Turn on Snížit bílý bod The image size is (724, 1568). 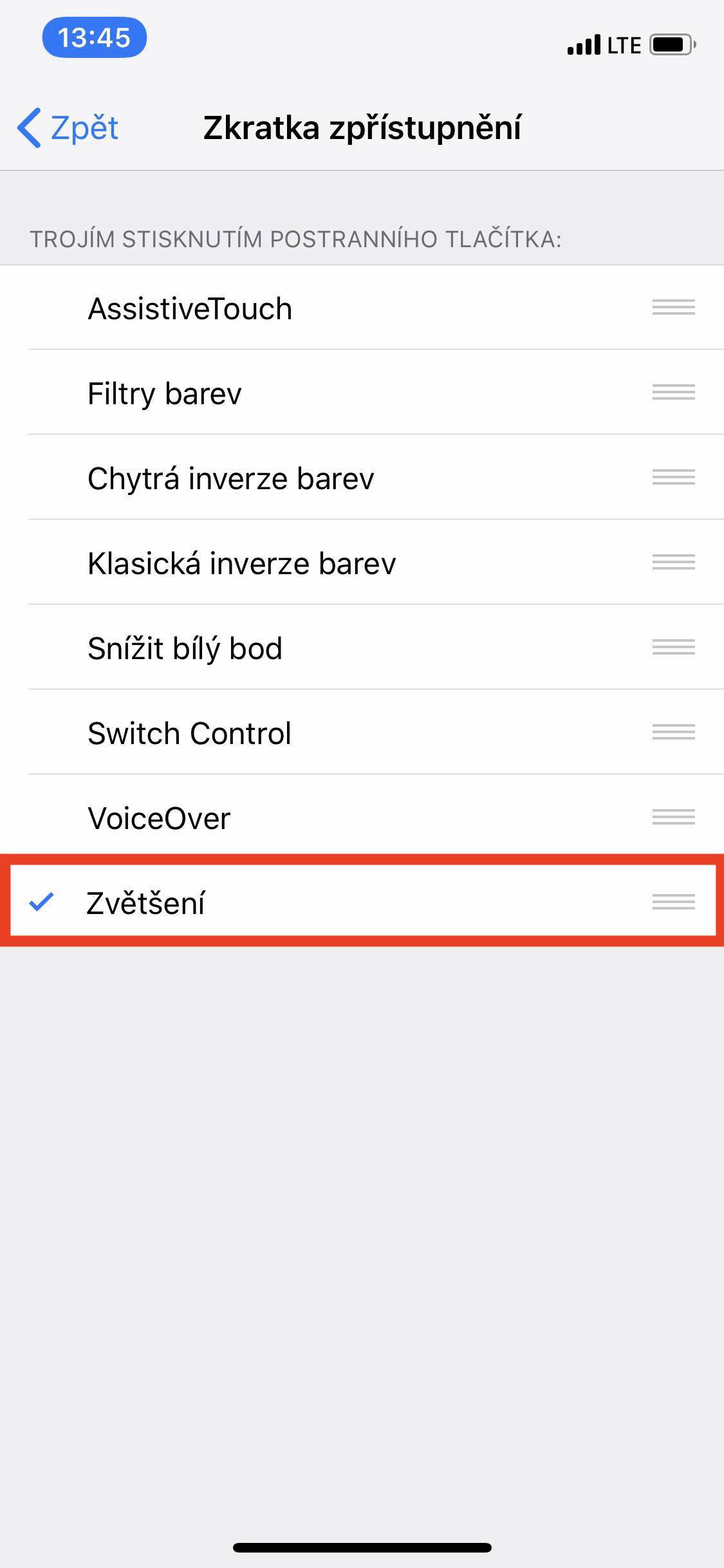tap(362, 648)
